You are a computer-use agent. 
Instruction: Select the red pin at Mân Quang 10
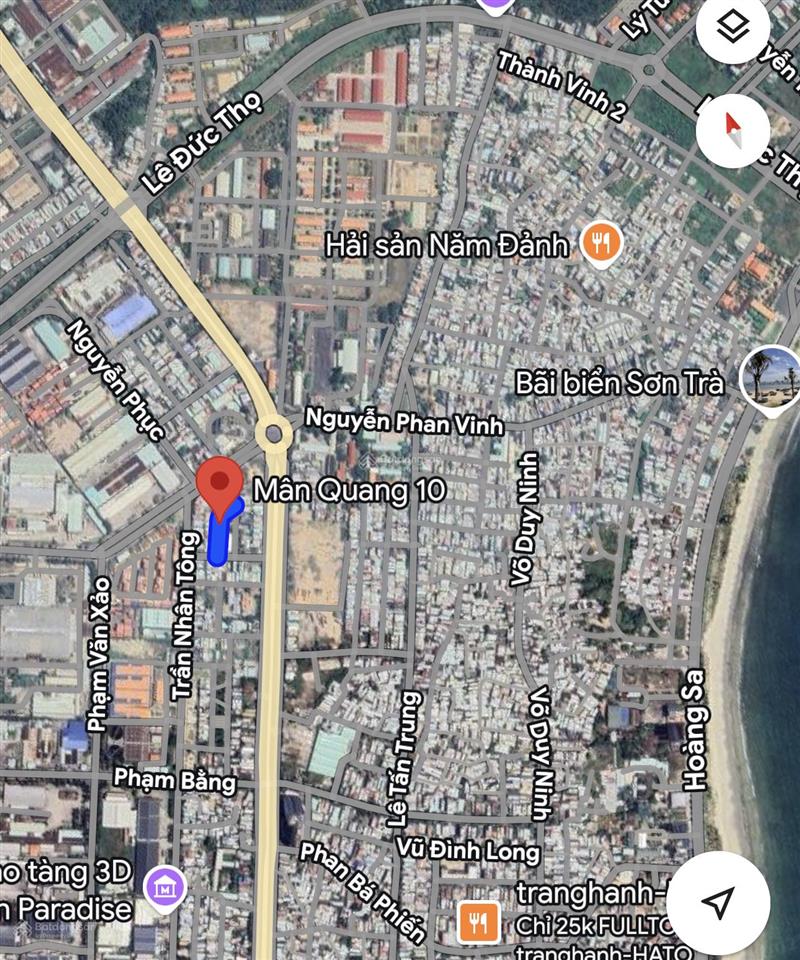(x=219, y=487)
